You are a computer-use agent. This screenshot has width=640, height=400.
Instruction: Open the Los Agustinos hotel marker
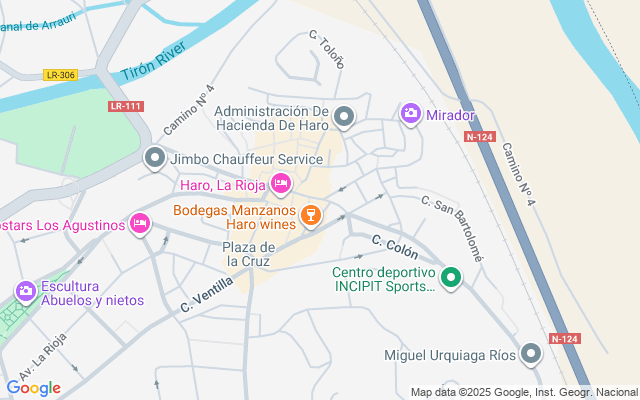coord(140,224)
